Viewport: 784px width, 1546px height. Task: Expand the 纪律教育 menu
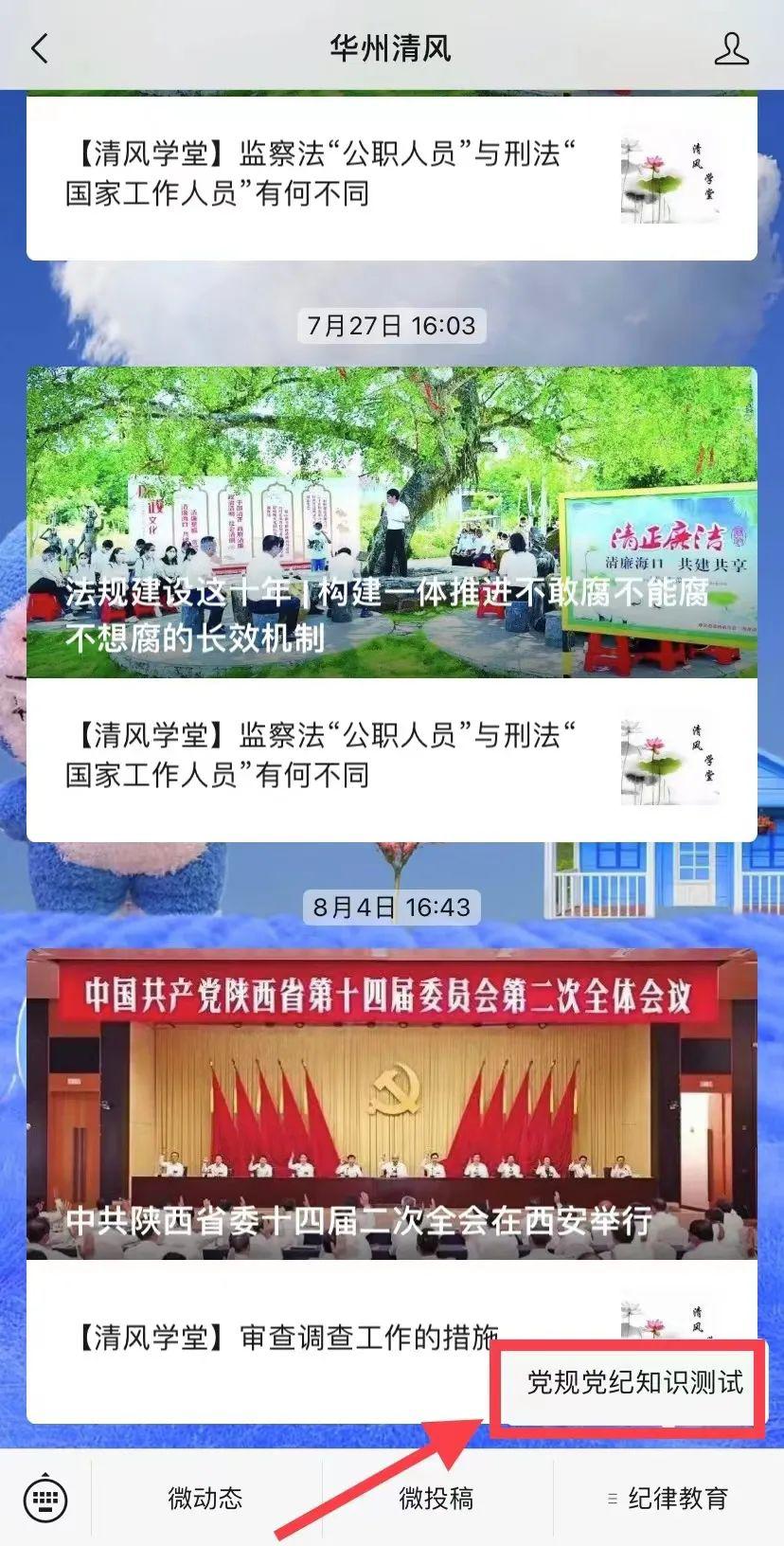point(668,1498)
